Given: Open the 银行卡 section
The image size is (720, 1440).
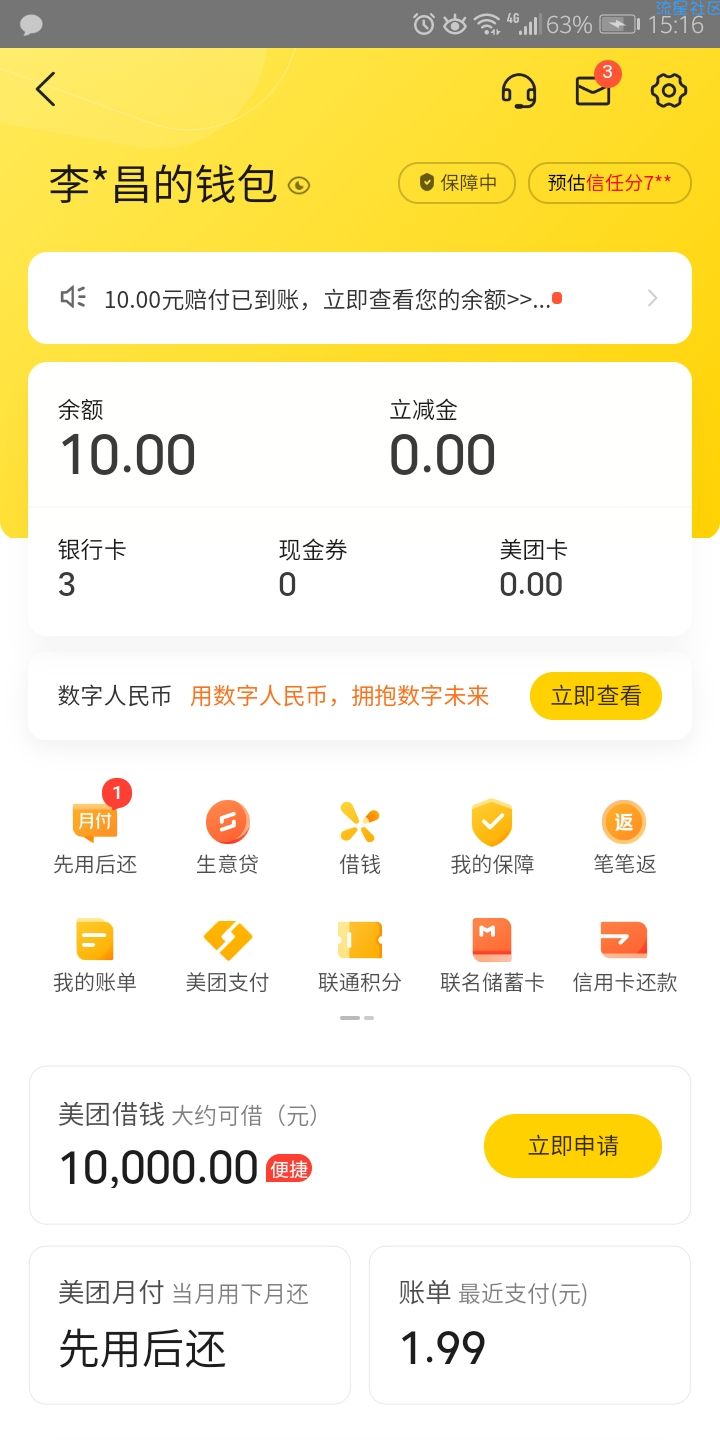Looking at the screenshot, I should coord(92,568).
